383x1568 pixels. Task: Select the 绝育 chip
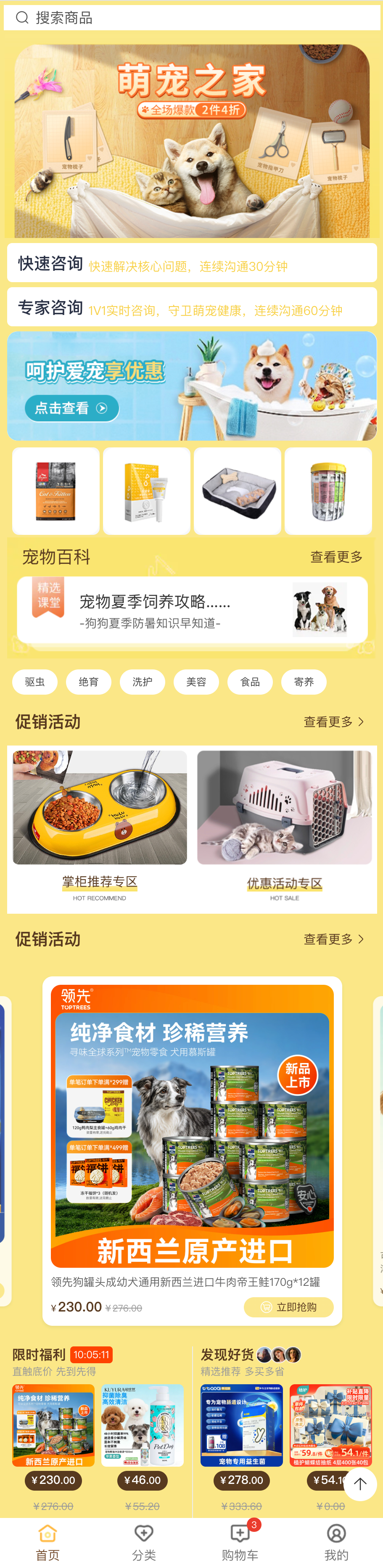tap(88, 682)
